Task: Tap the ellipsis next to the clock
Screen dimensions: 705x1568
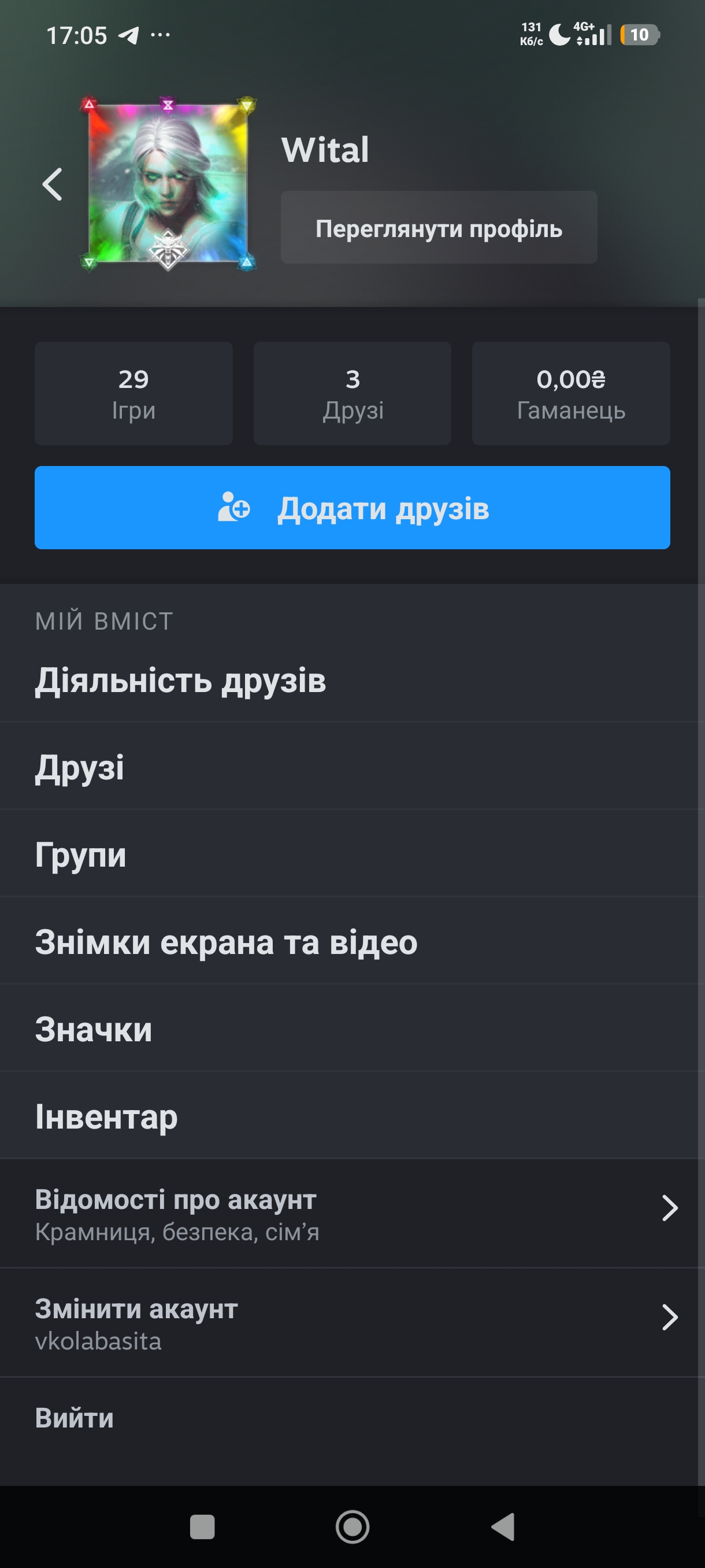Action: (x=160, y=35)
